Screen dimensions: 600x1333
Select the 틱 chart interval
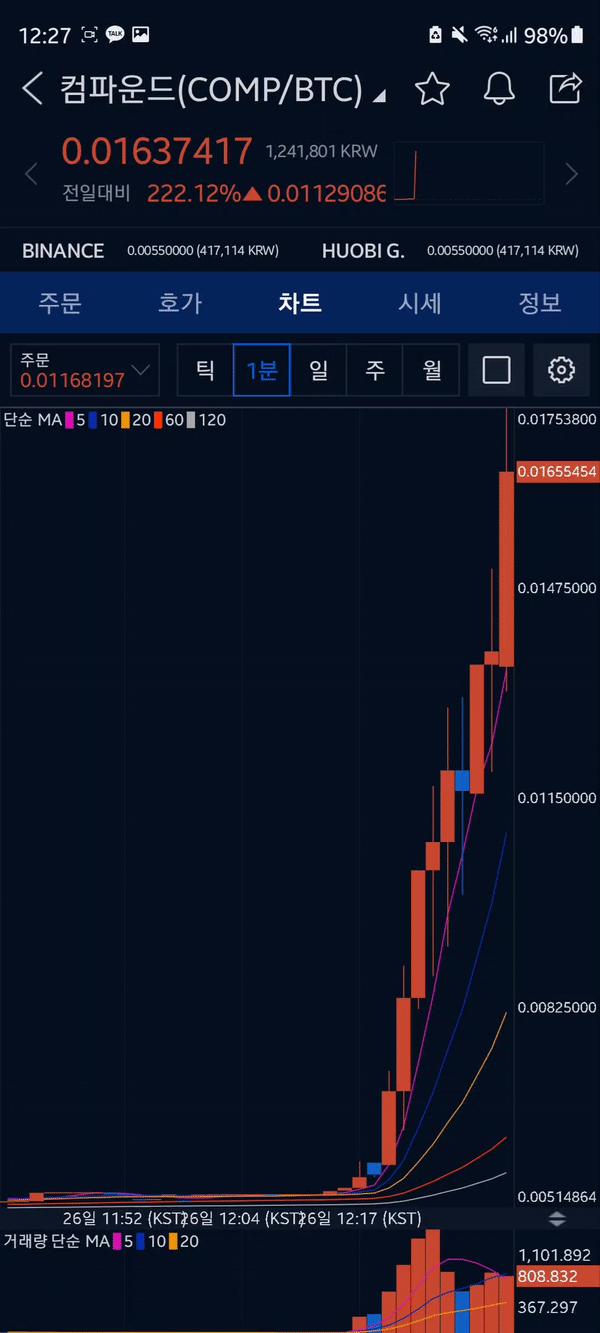point(205,370)
